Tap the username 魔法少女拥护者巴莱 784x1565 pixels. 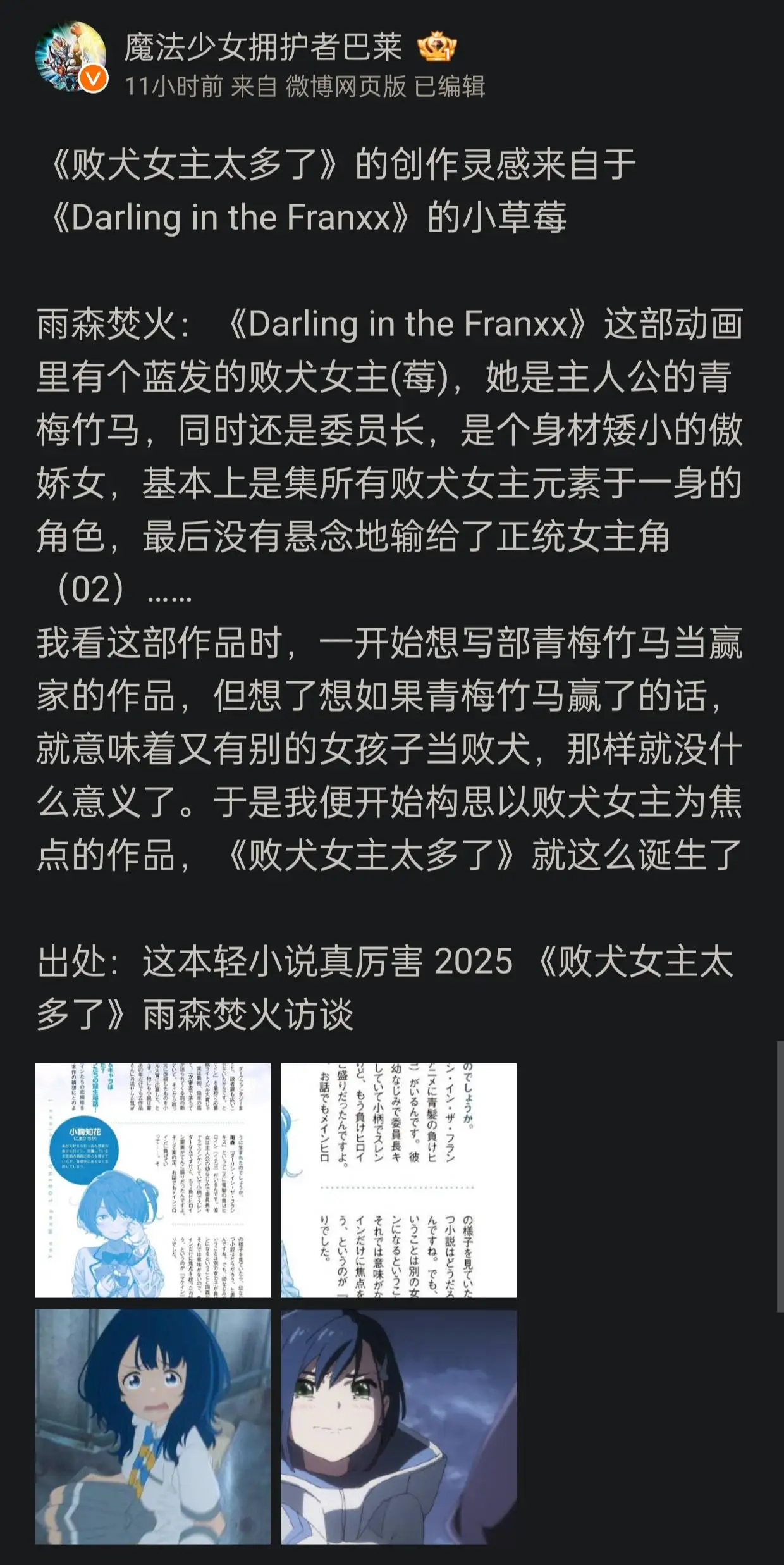(263, 47)
